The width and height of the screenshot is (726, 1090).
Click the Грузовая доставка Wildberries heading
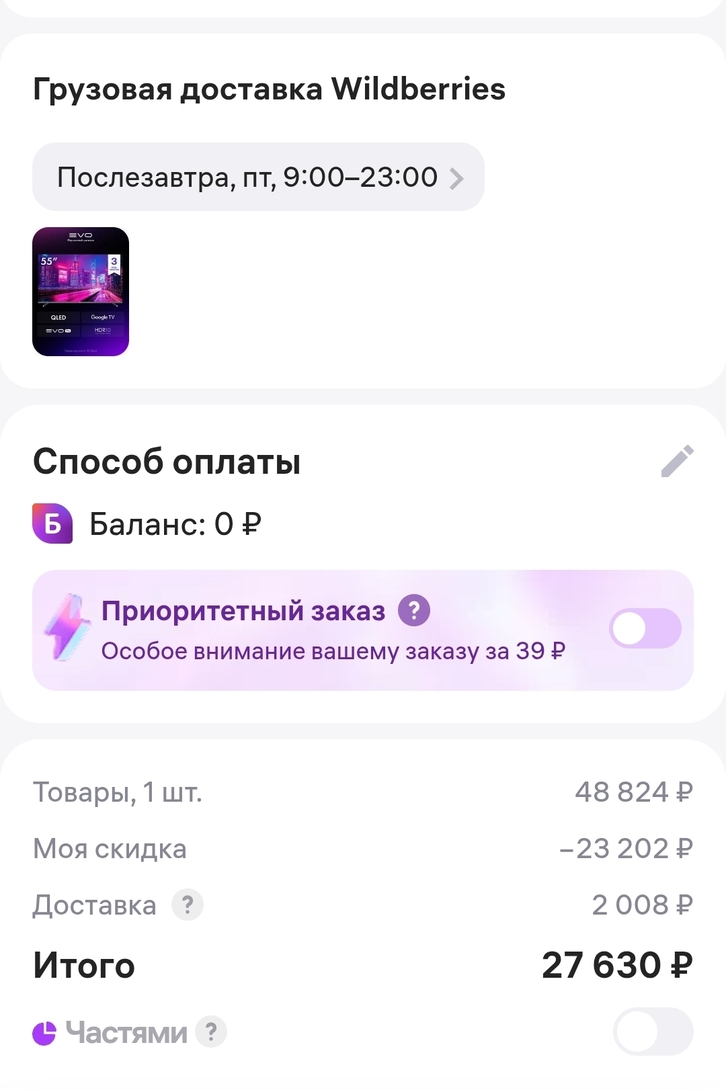pos(270,88)
